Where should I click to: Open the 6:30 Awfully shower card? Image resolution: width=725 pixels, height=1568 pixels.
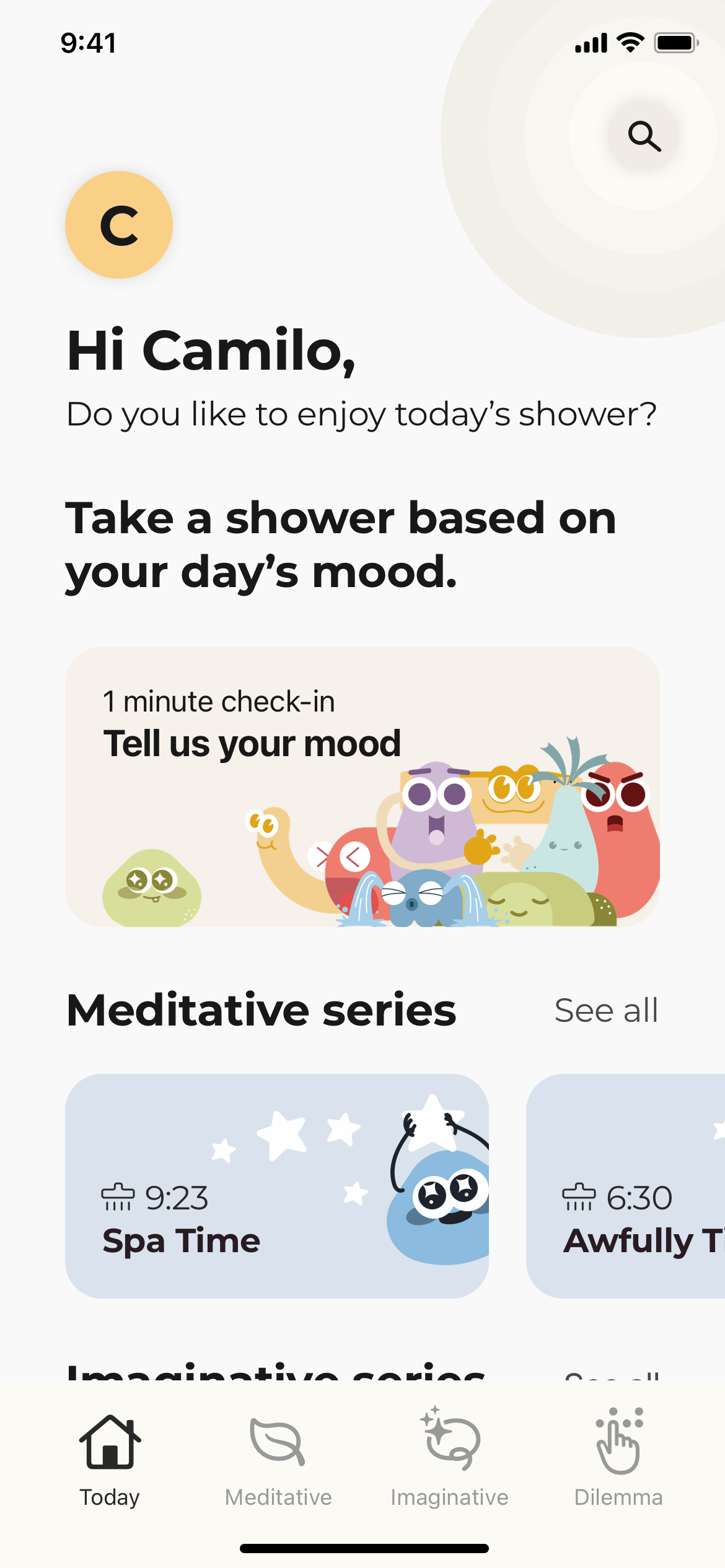click(x=626, y=1186)
